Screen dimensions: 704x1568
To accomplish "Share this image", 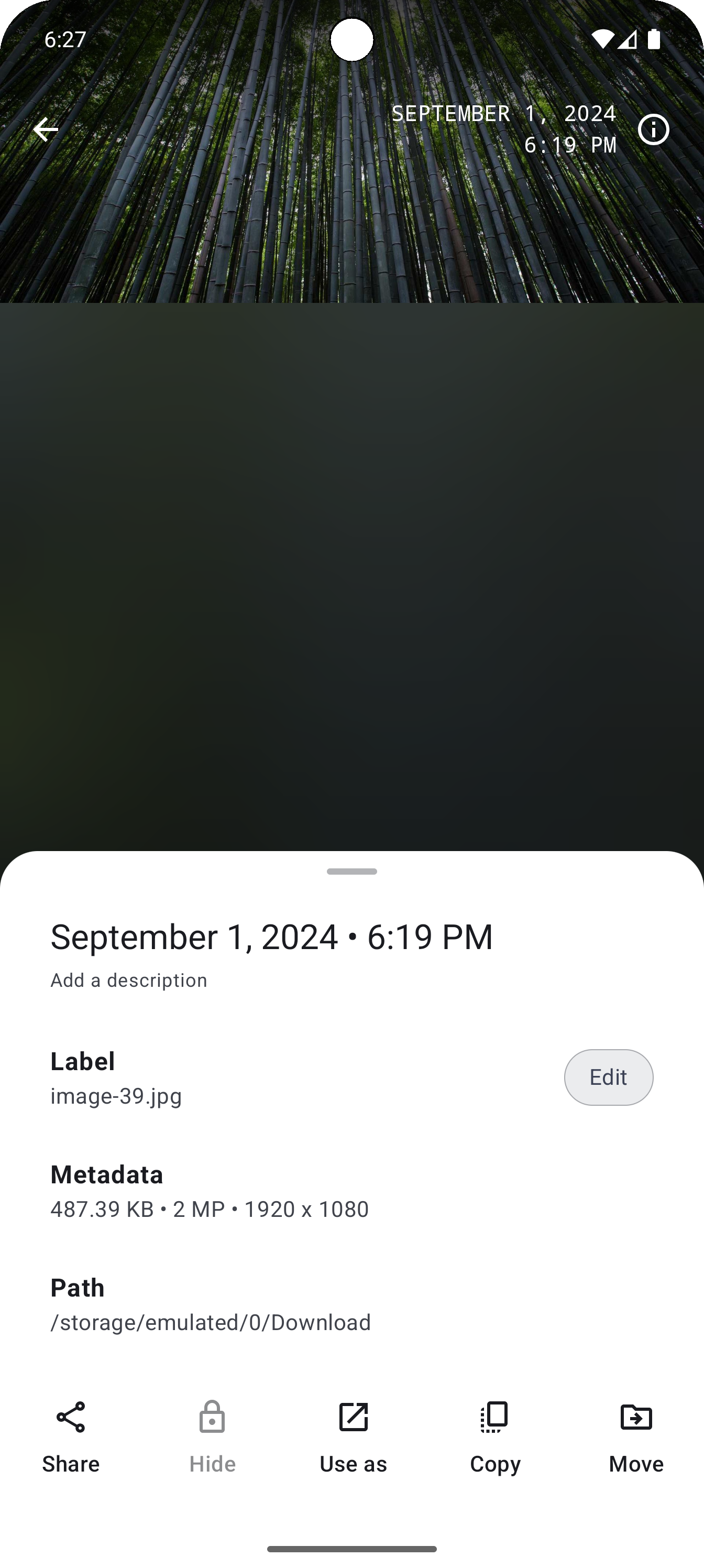I will click(71, 1438).
